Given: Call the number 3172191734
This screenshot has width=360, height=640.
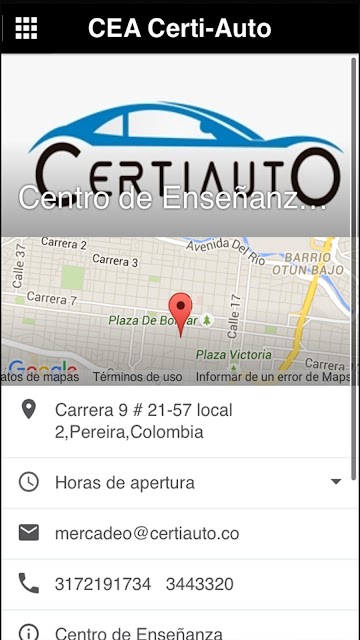Looking at the screenshot, I should tap(103, 584).
